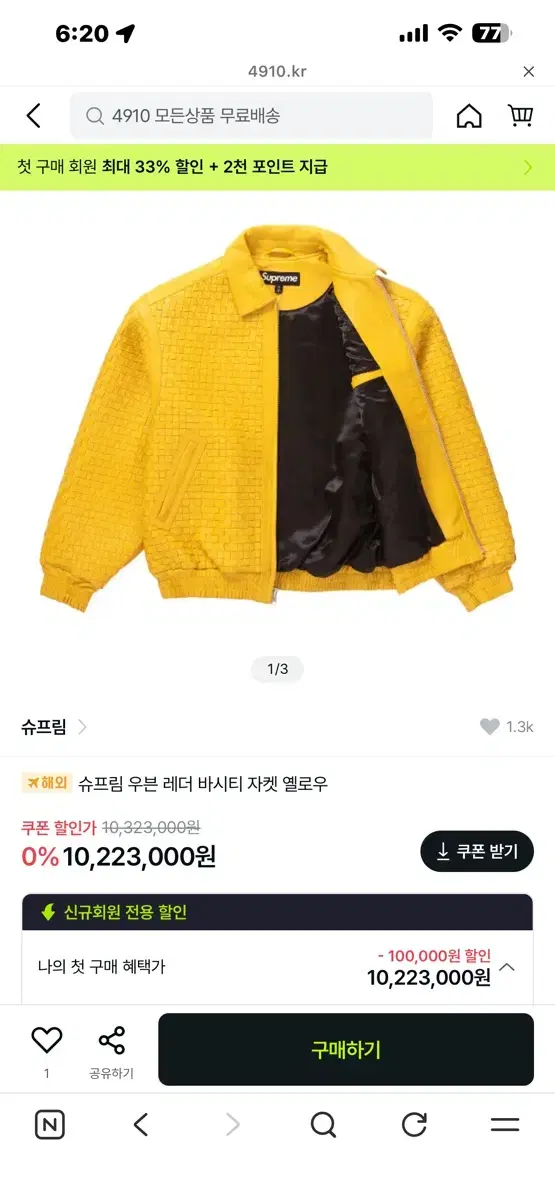
Task: Open the browser hamburger menu
Action: (x=505, y=1125)
